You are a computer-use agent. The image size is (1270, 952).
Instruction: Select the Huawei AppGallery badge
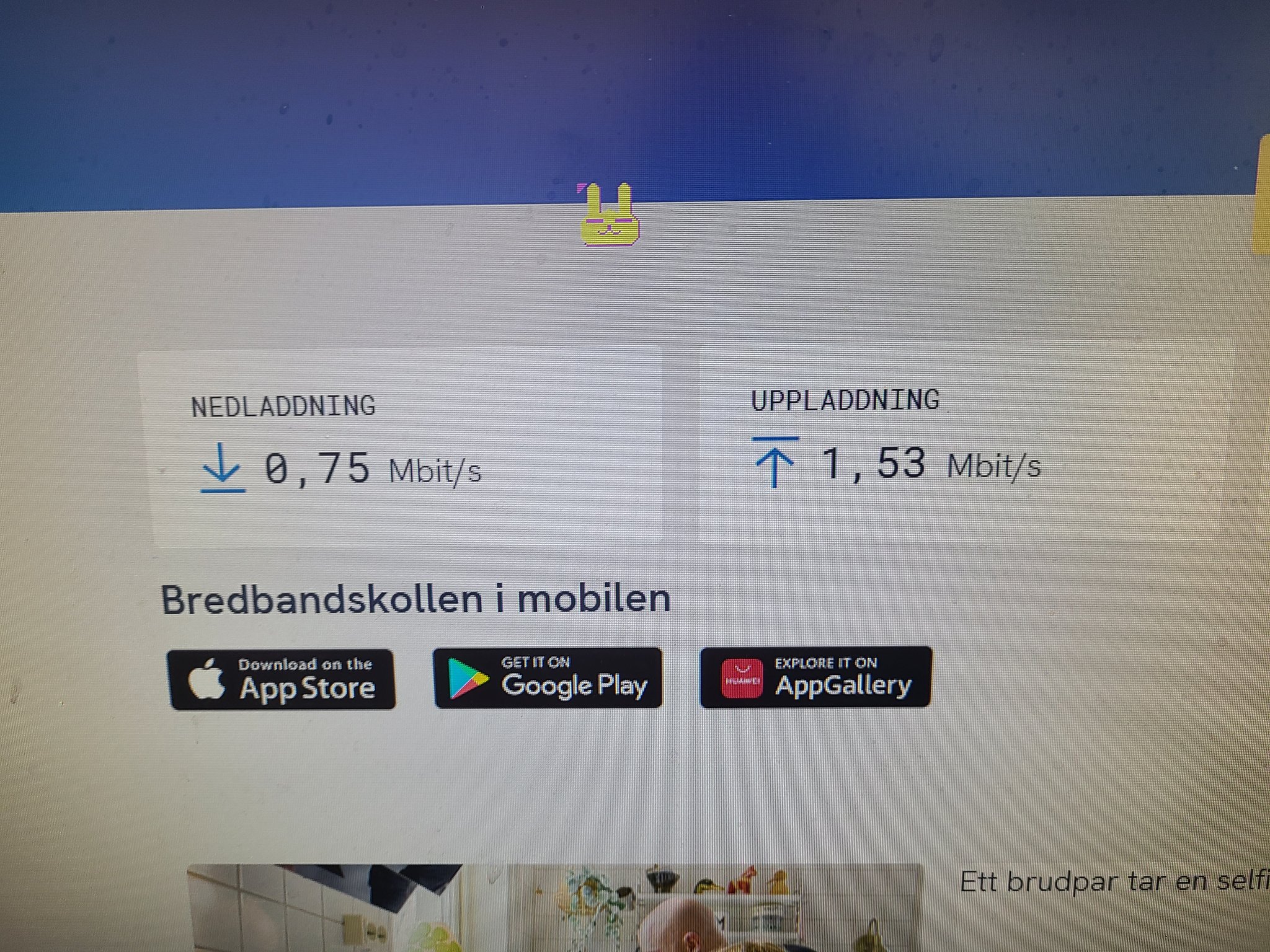[815, 677]
